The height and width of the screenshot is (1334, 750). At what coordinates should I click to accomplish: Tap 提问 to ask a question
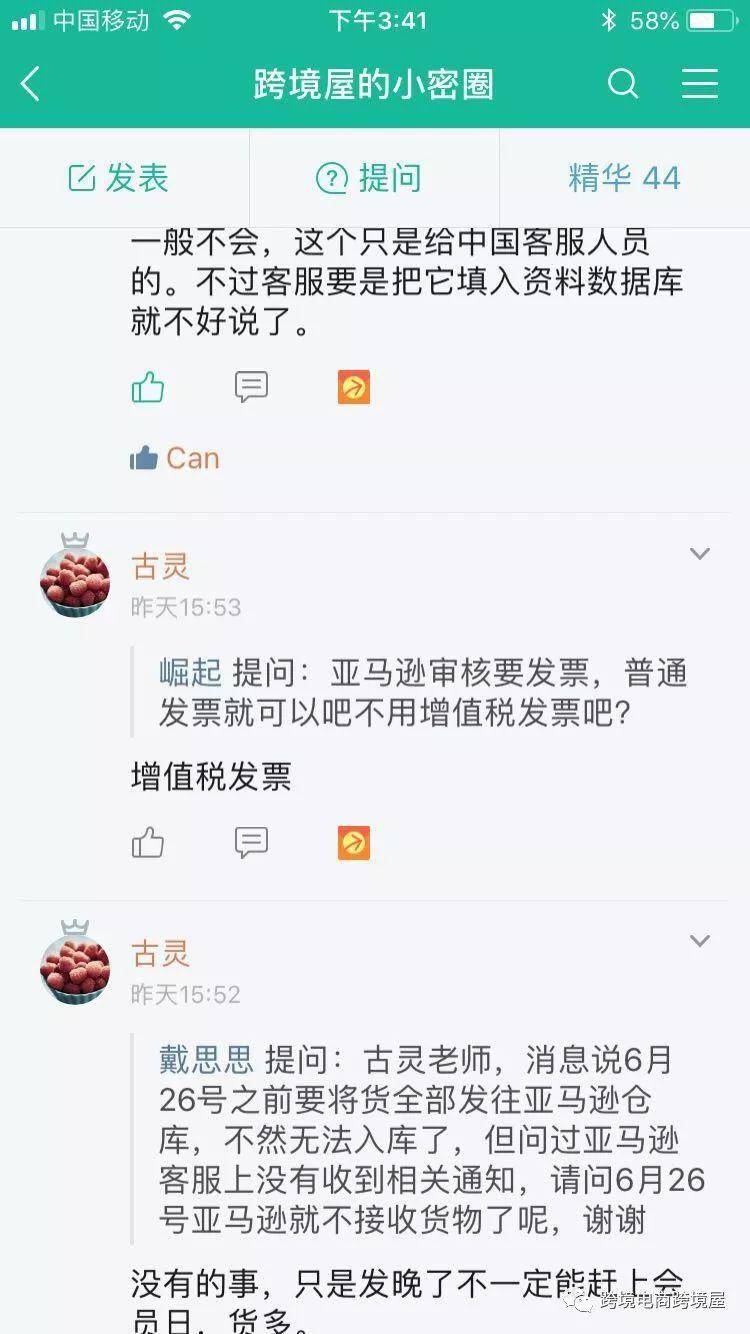click(370, 178)
